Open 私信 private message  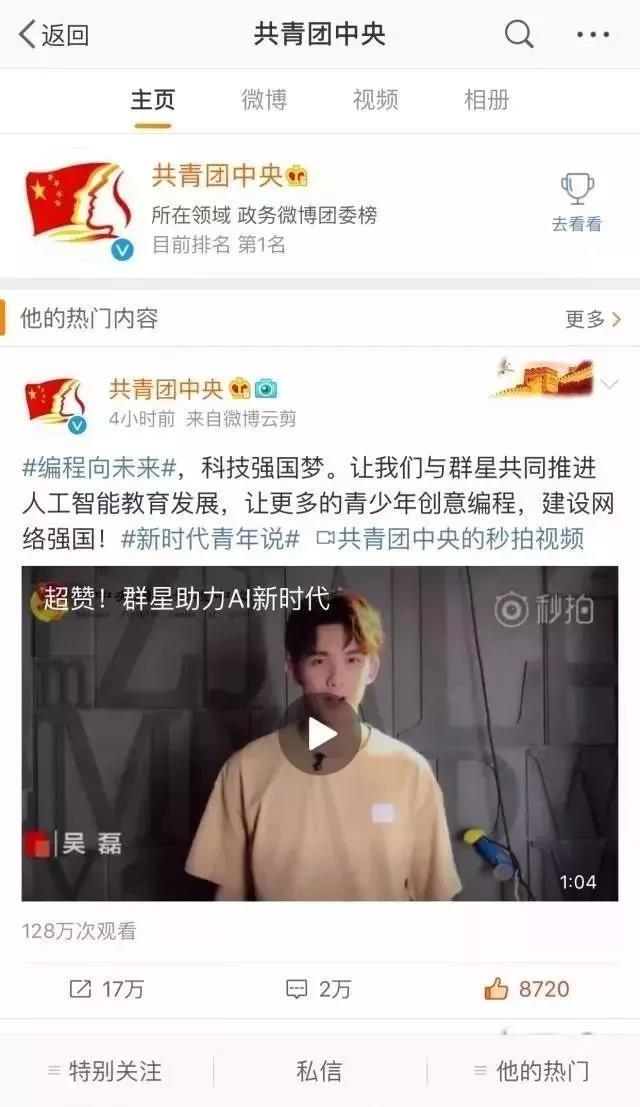pos(319,1071)
